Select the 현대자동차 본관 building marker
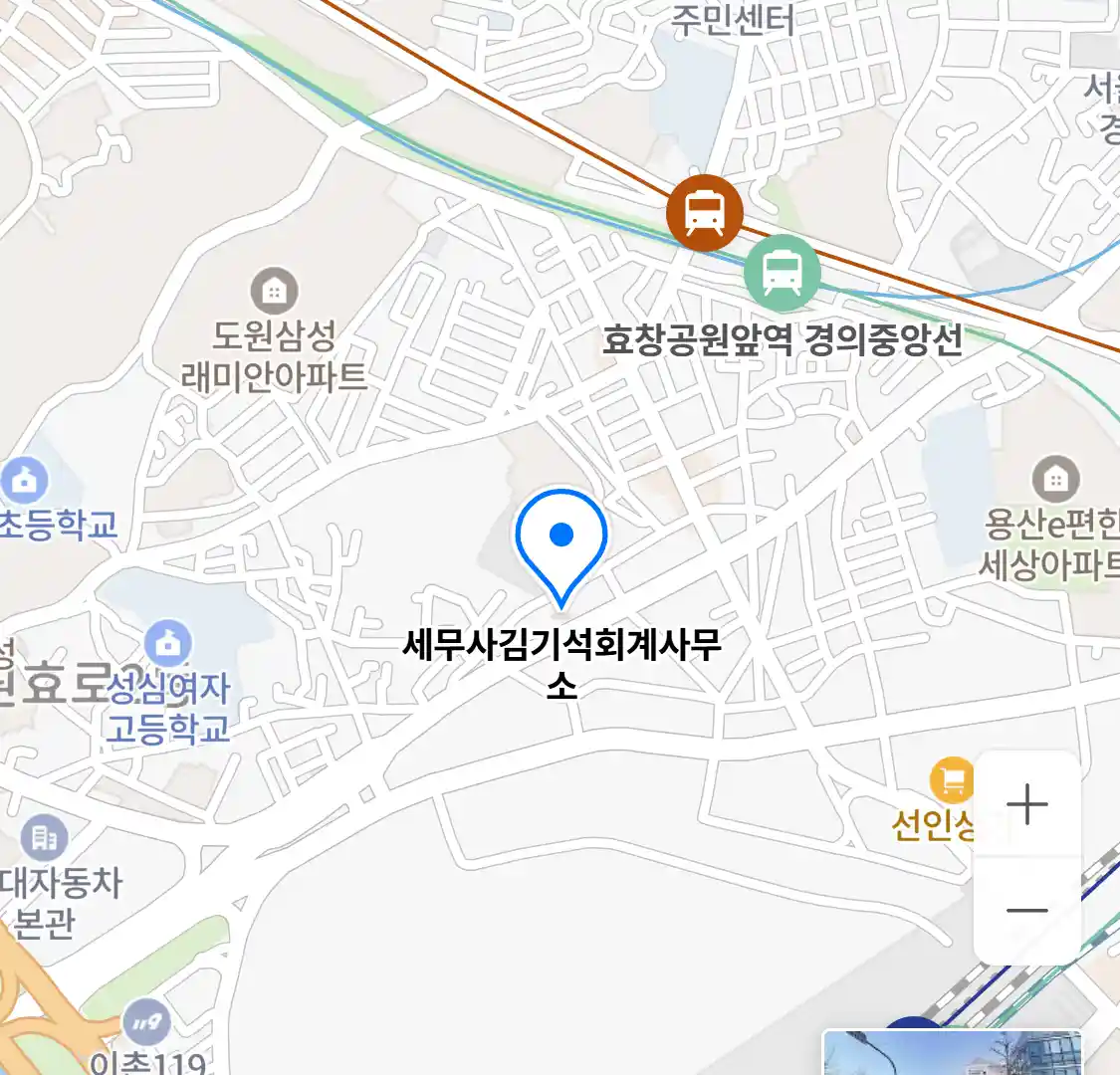This screenshot has height=1075, width=1120. [x=44, y=838]
